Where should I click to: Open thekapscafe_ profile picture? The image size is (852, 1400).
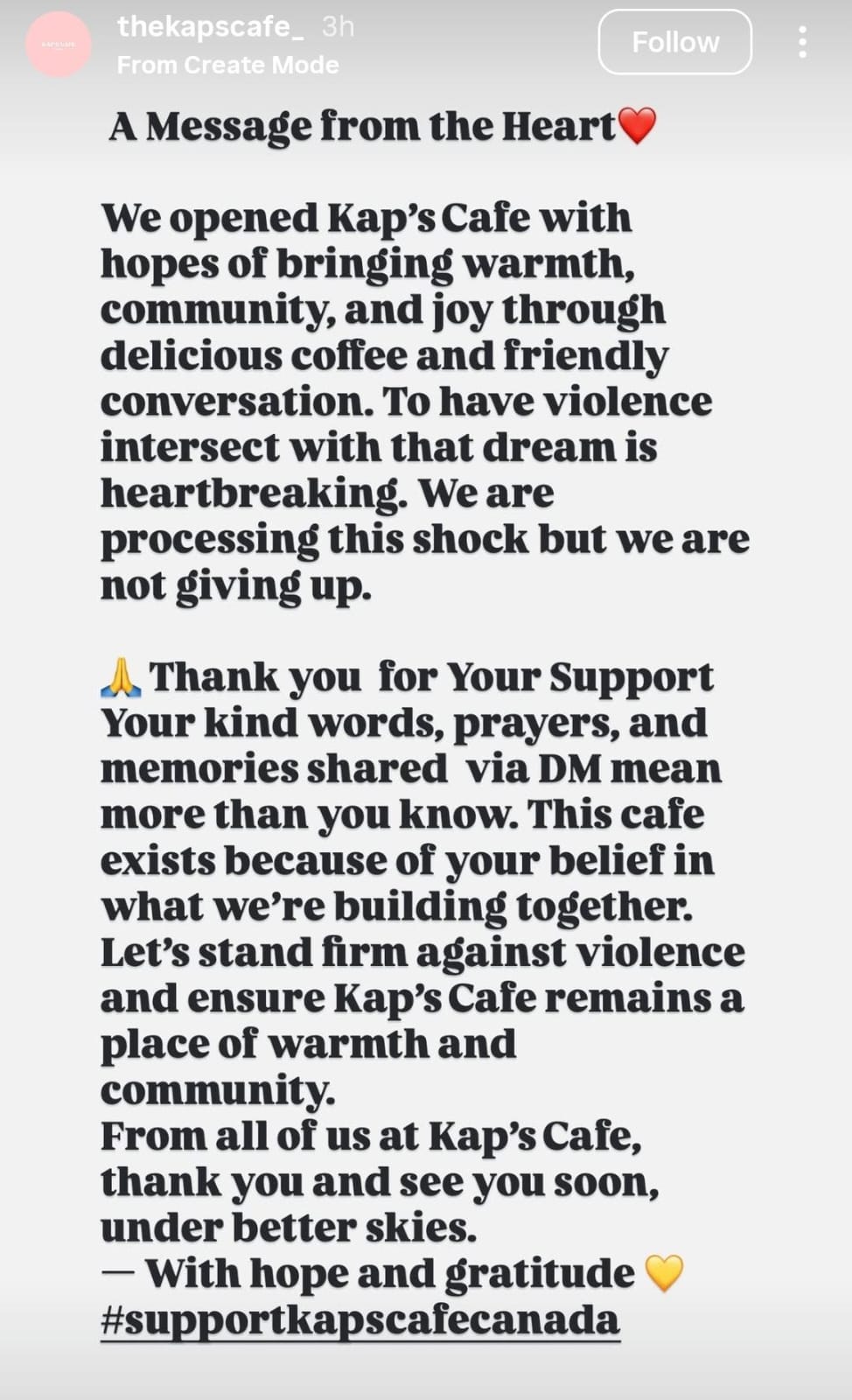point(59,44)
